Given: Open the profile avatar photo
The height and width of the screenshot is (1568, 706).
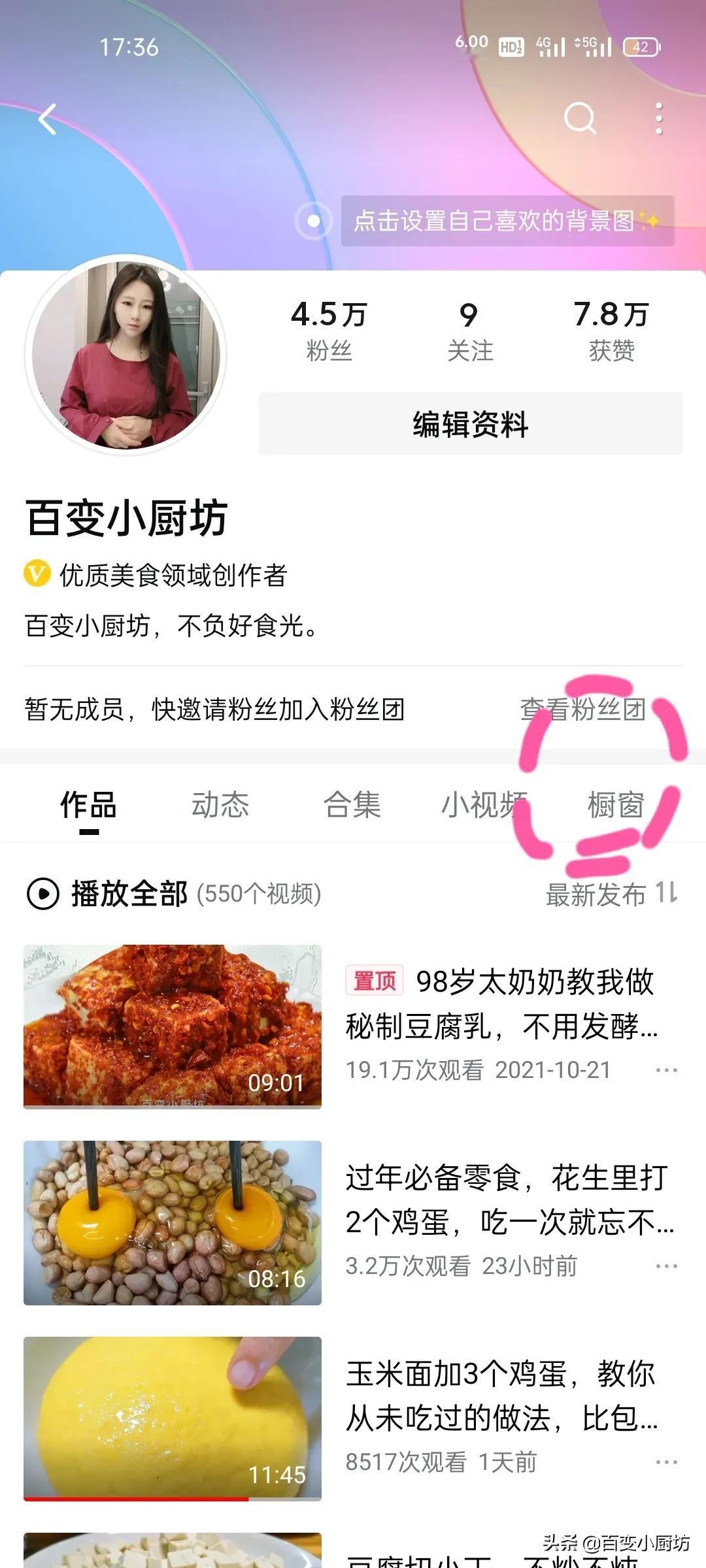Looking at the screenshot, I should coord(126,355).
